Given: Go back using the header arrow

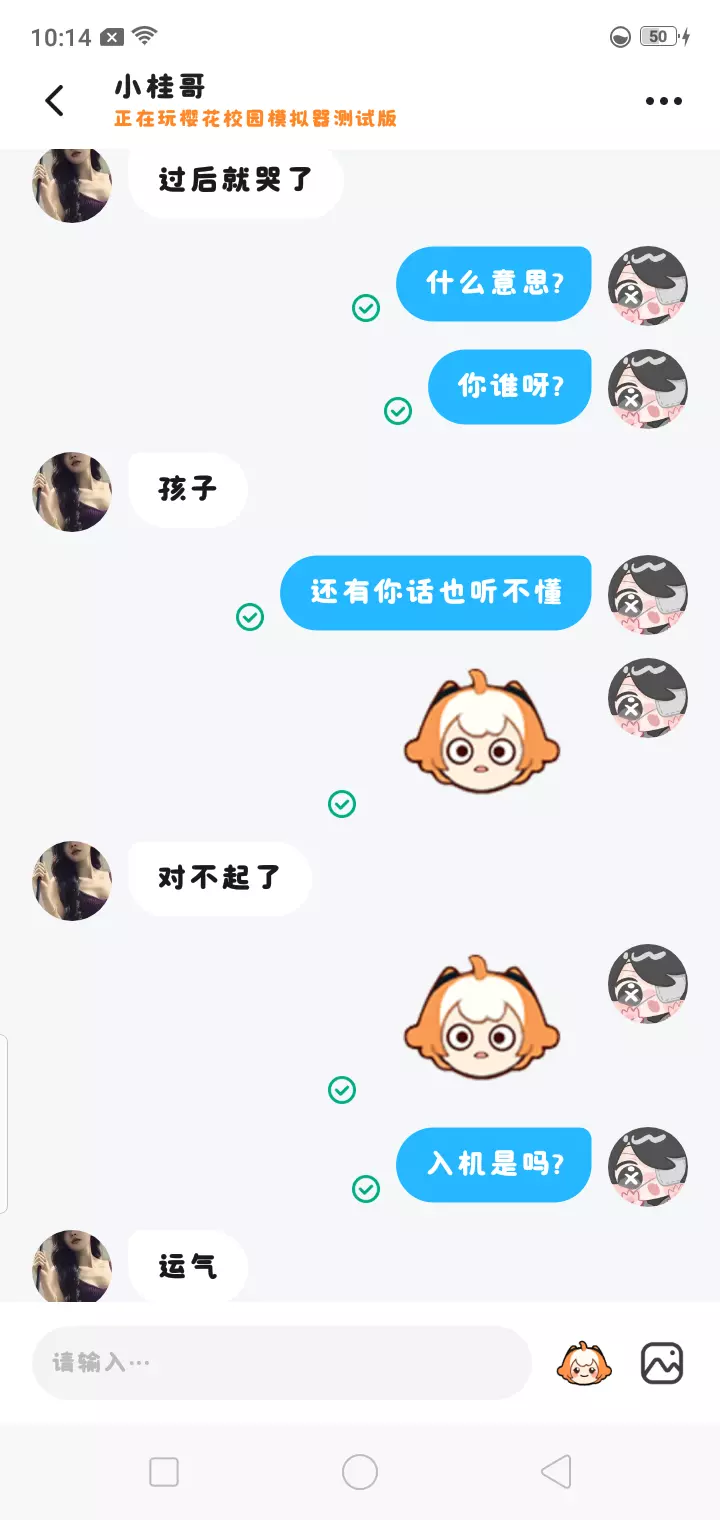Looking at the screenshot, I should (55, 101).
